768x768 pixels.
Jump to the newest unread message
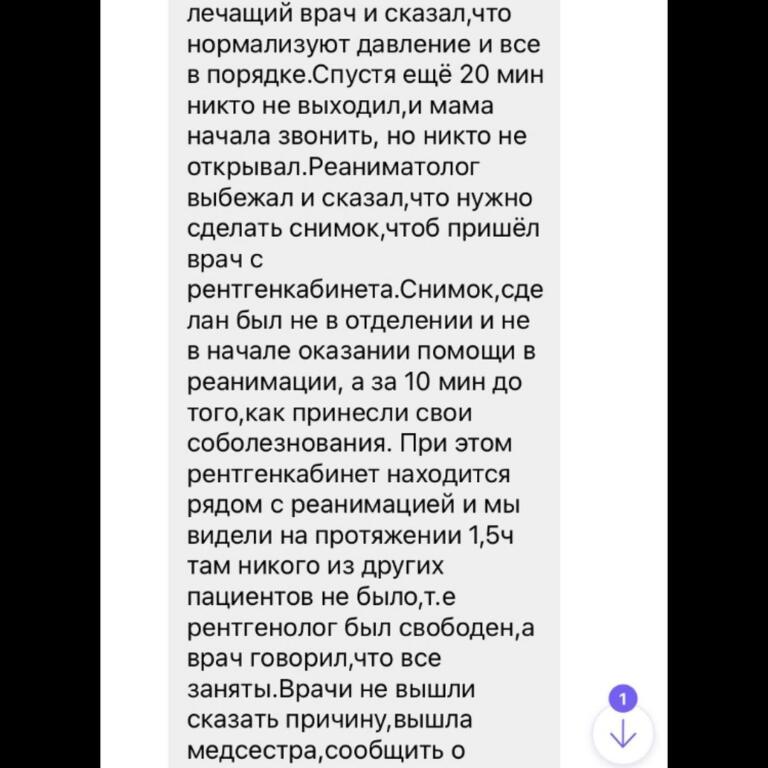[x=623, y=733]
